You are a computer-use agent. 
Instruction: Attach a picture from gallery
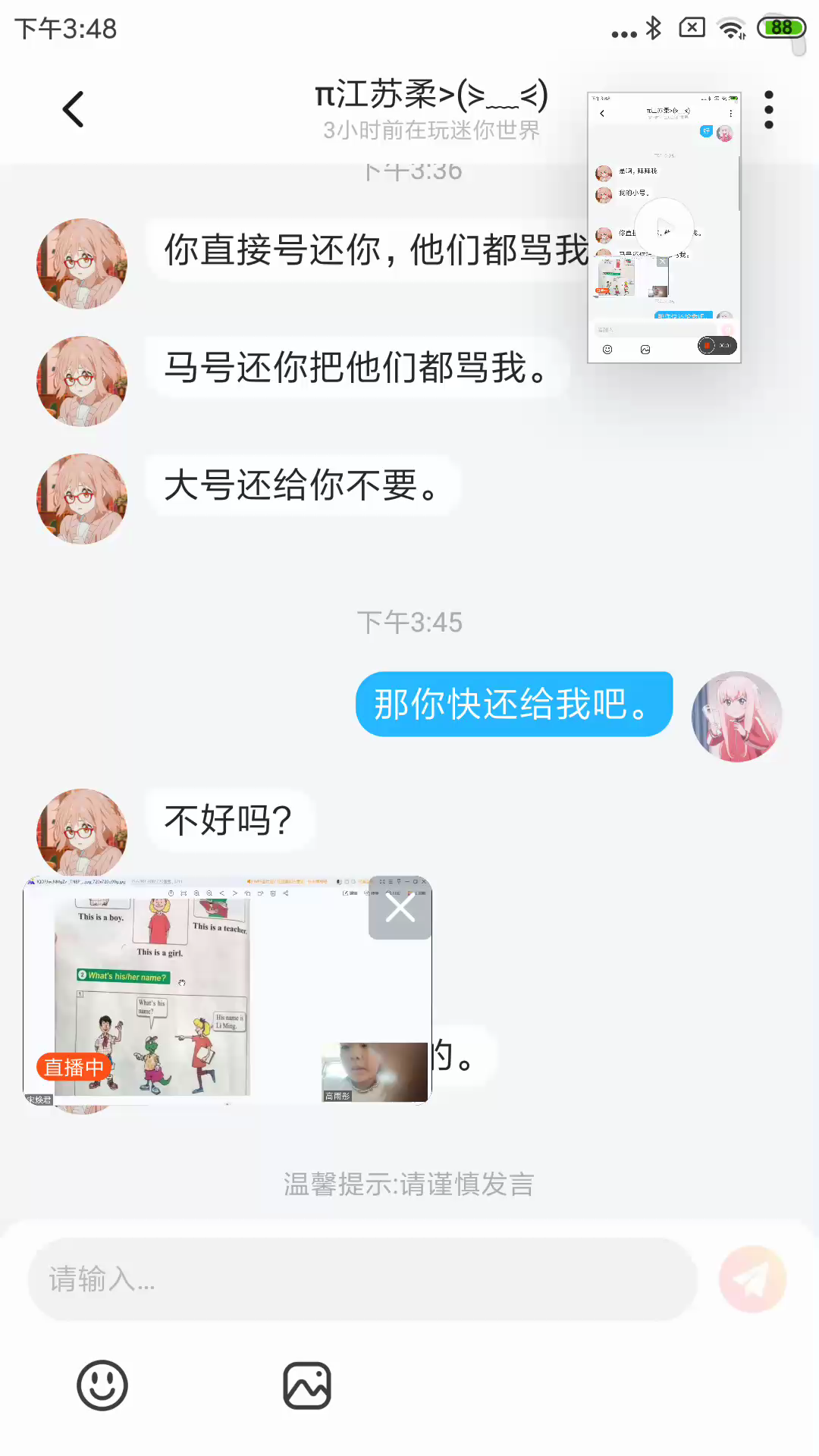click(x=307, y=1385)
